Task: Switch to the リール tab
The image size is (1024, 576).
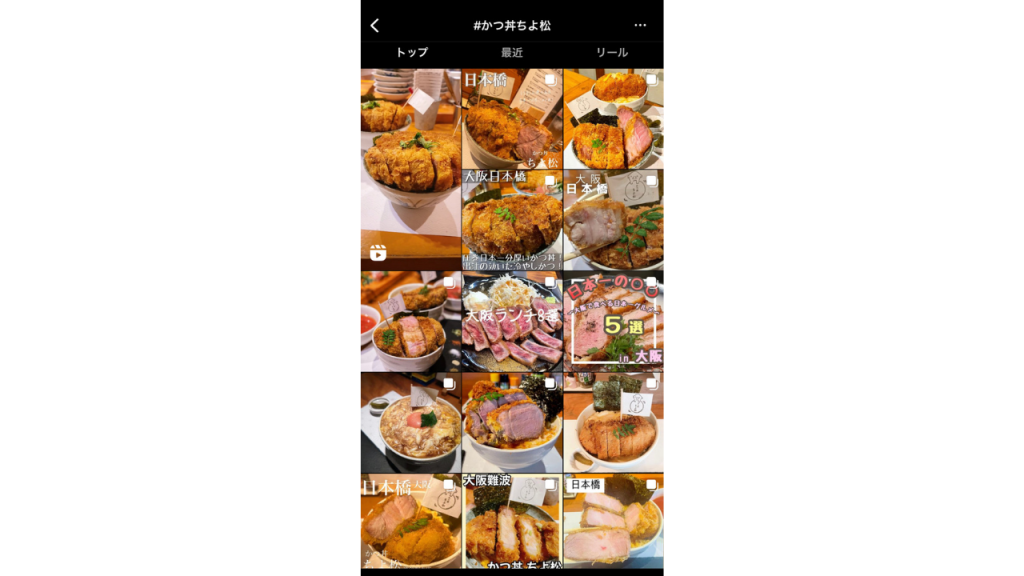Action: [x=612, y=52]
